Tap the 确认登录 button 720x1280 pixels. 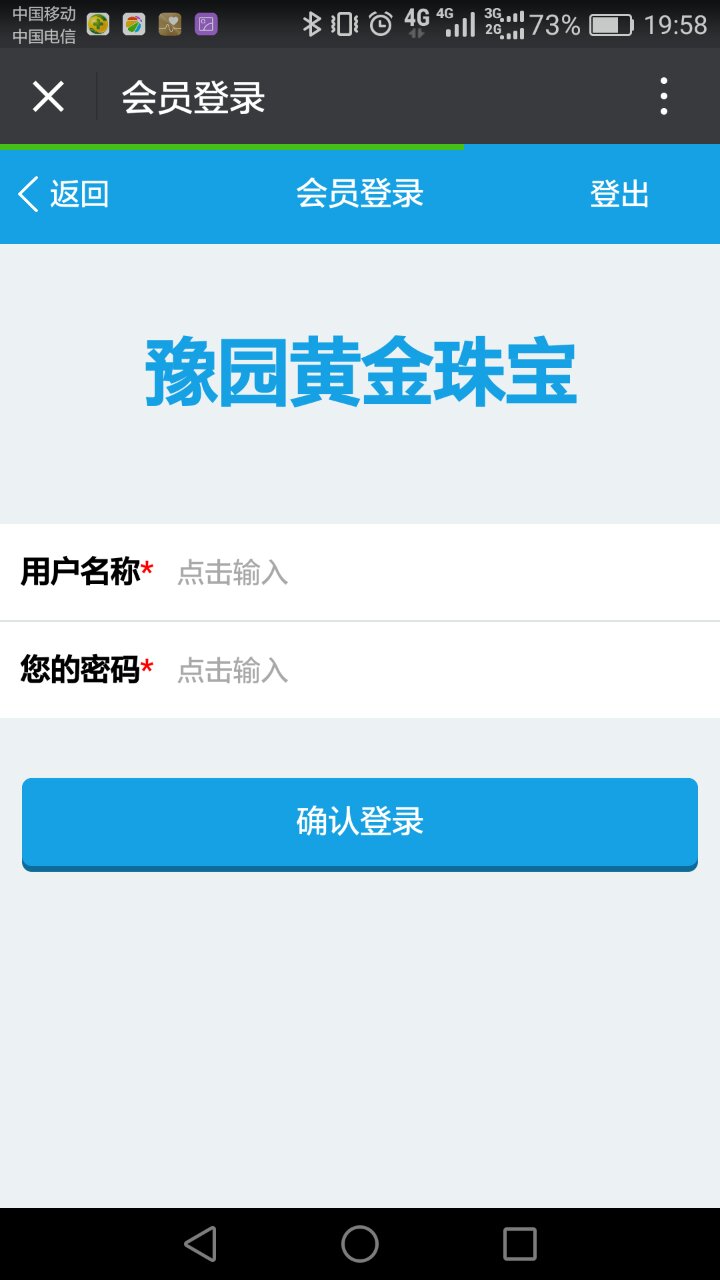pos(360,823)
